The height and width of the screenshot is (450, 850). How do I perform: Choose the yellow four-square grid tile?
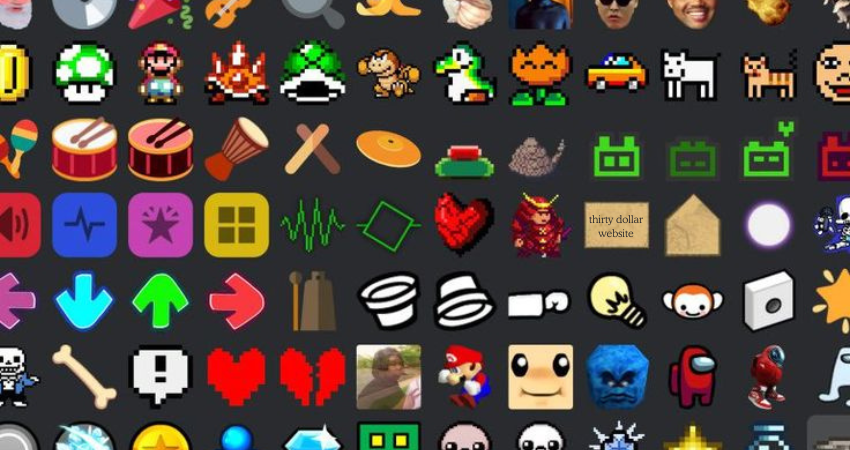click(x=236, y=224)
